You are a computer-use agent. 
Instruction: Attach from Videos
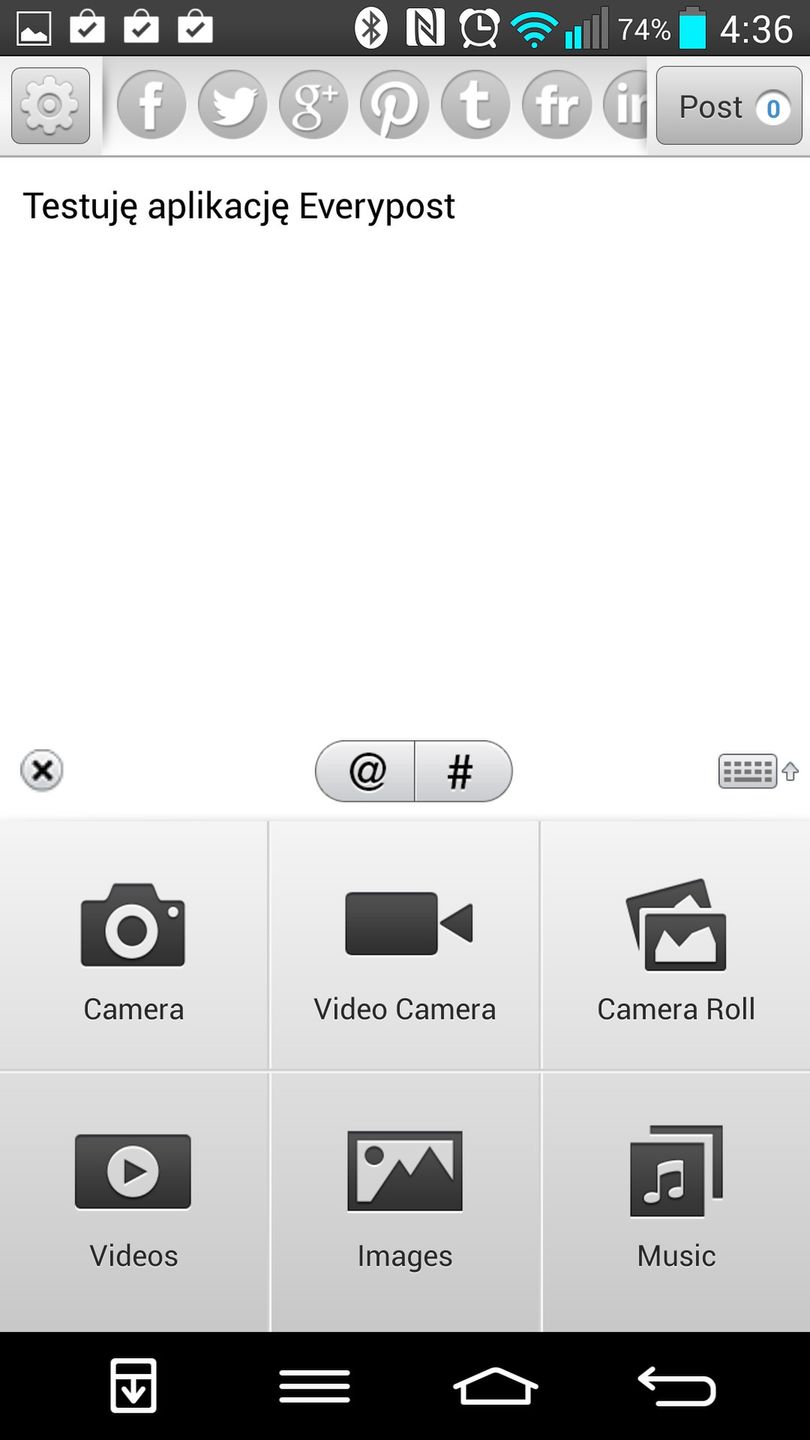pos(133,1198)
